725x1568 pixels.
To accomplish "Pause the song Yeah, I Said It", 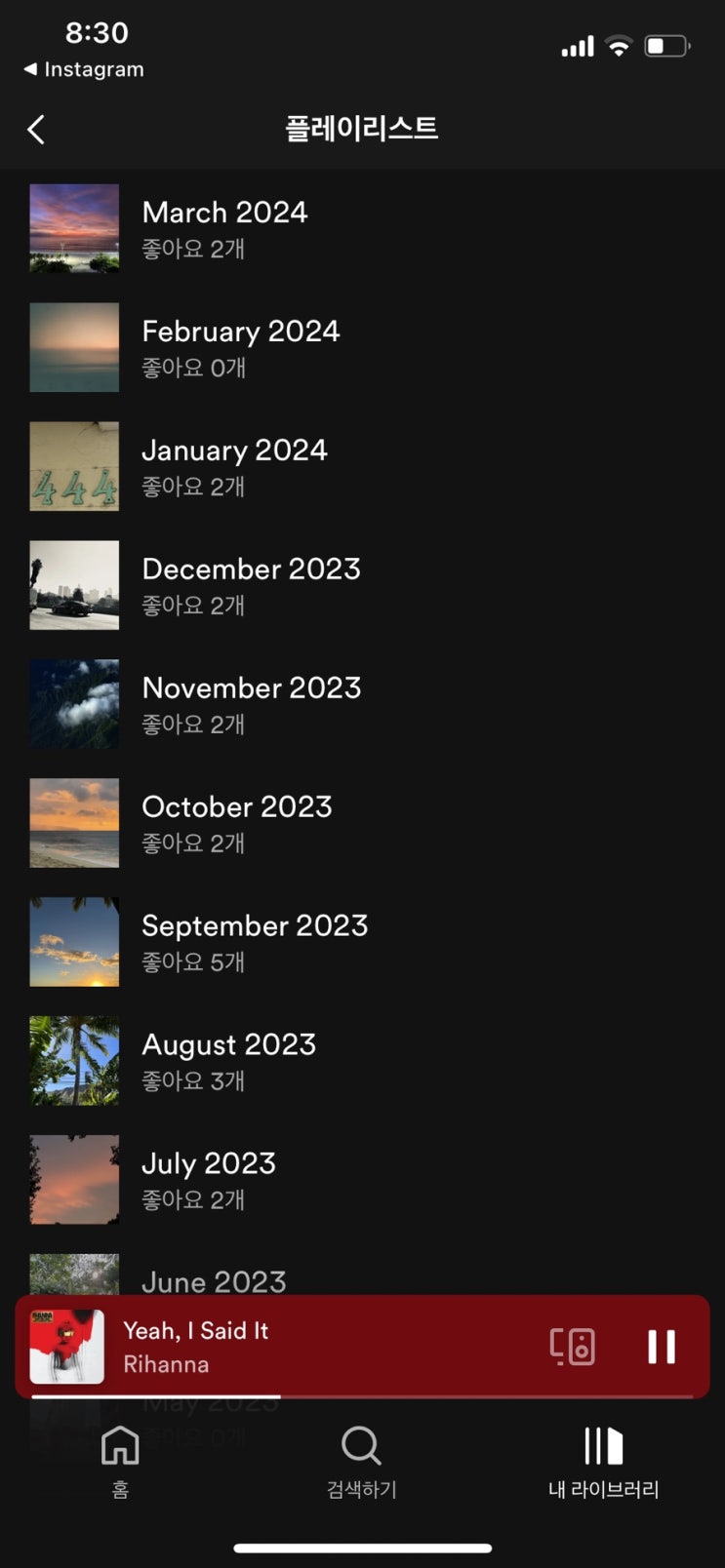I will point(661,1347).
